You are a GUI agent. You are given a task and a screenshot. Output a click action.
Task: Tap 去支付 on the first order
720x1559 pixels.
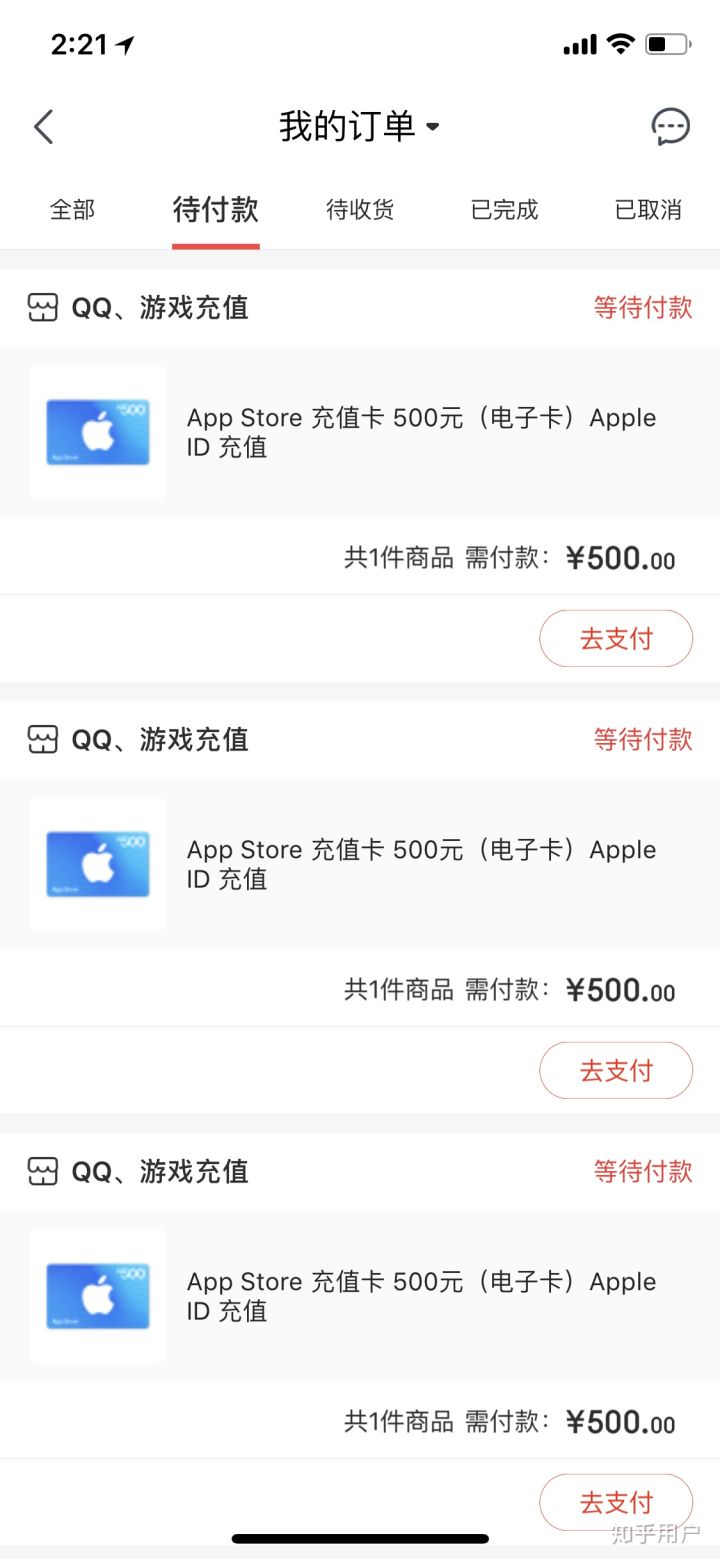coord(616,638)
